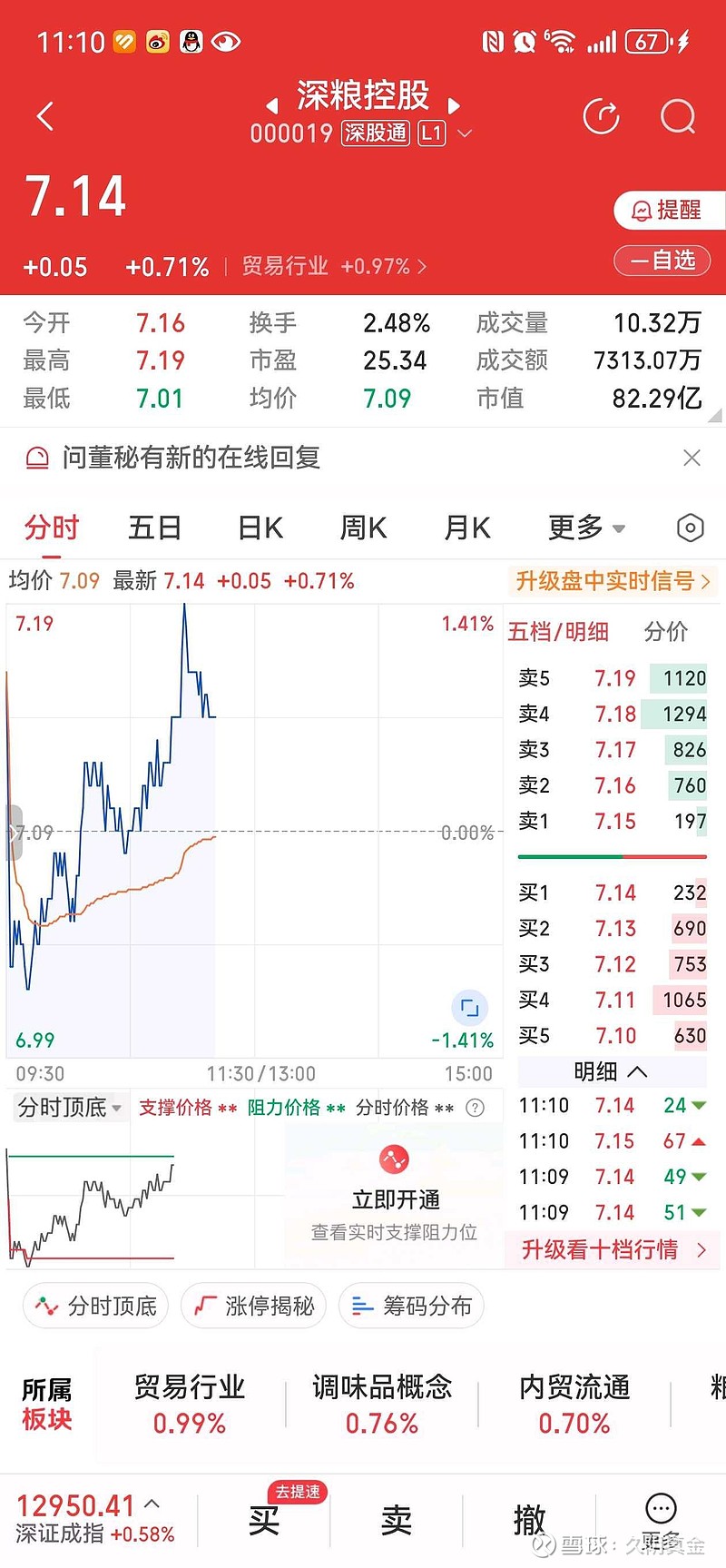Switch to the 日K tab
Viewport: 726px width, 1568px height.
click(x=259, y=528)
